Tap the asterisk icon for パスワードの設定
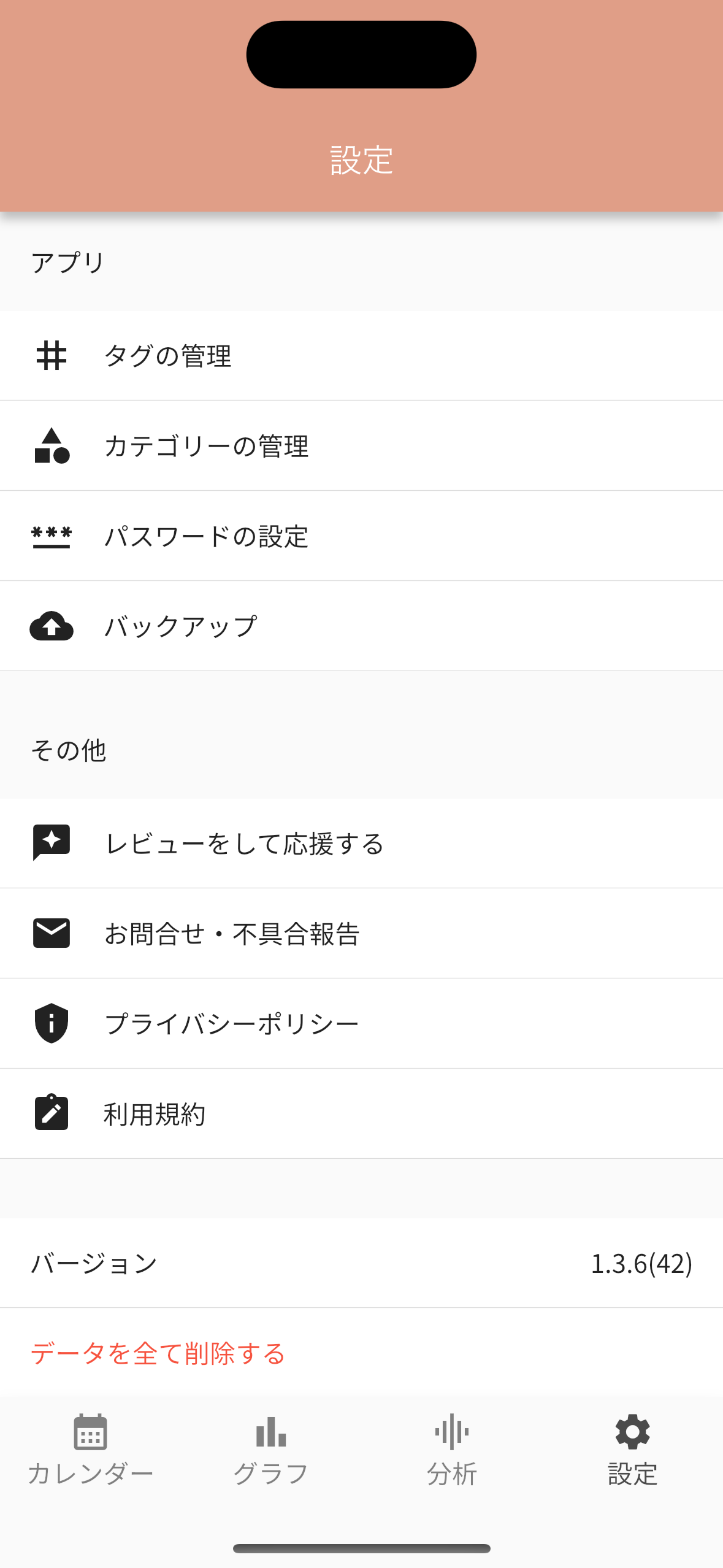 point(52,536)
